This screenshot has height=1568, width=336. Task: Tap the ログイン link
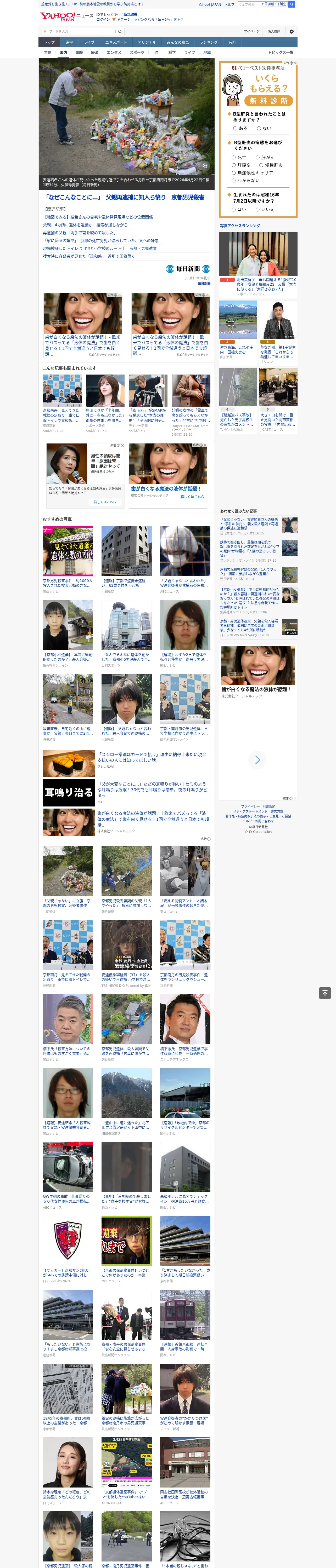tap(103, 20)
